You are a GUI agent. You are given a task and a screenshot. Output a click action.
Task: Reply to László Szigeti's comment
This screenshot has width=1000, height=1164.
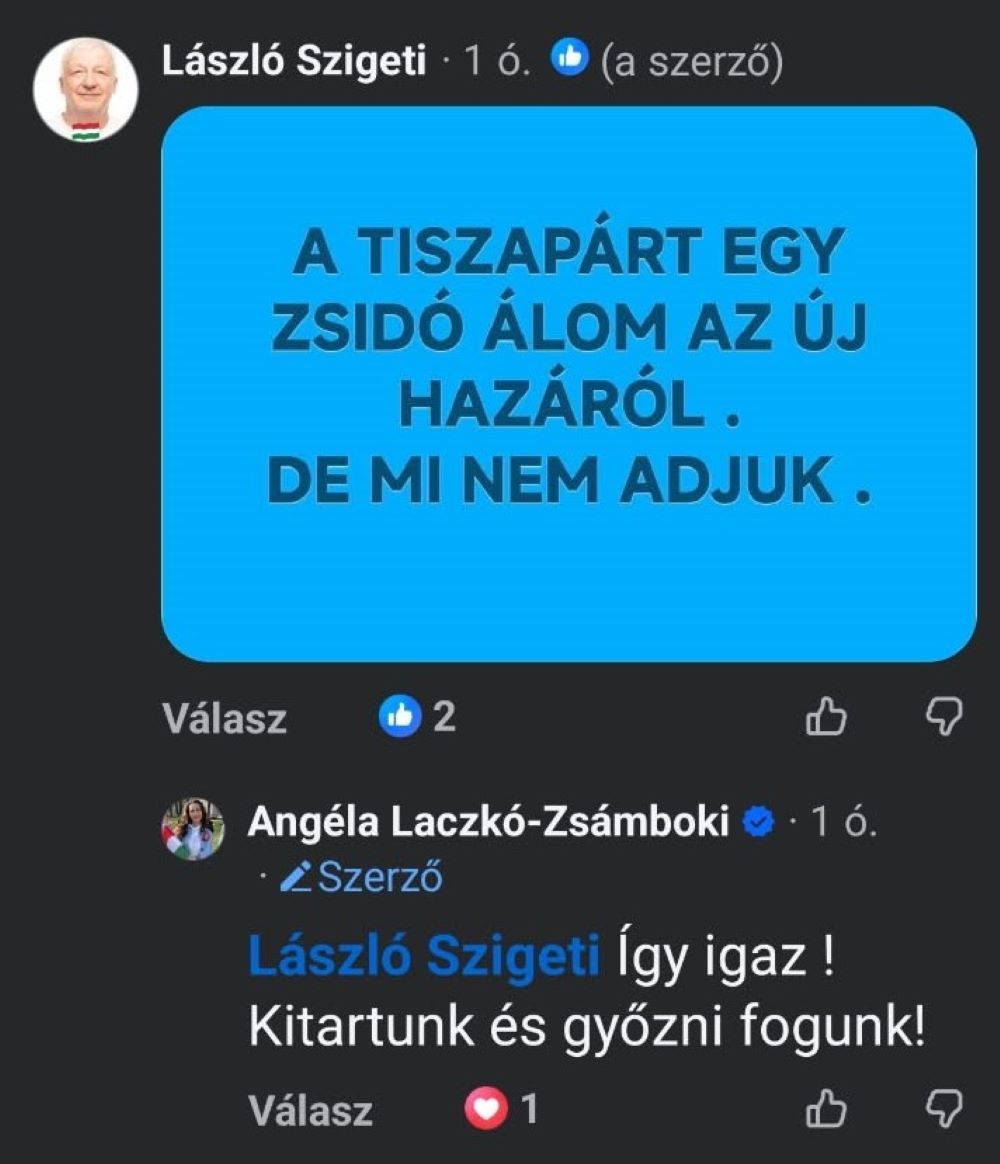coord(224,718)
